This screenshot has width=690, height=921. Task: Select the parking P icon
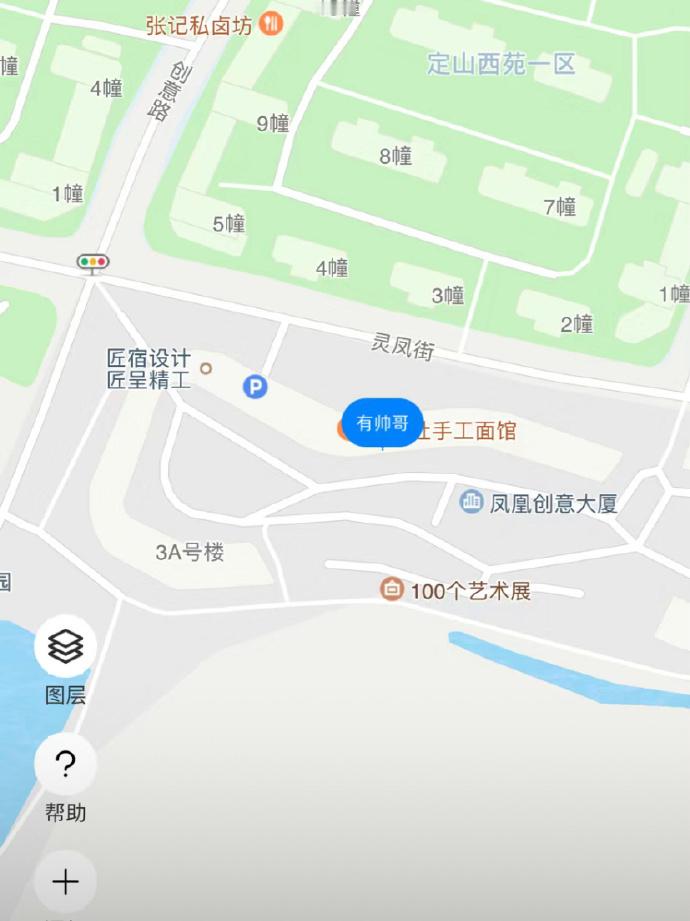(x=255, y=387)
